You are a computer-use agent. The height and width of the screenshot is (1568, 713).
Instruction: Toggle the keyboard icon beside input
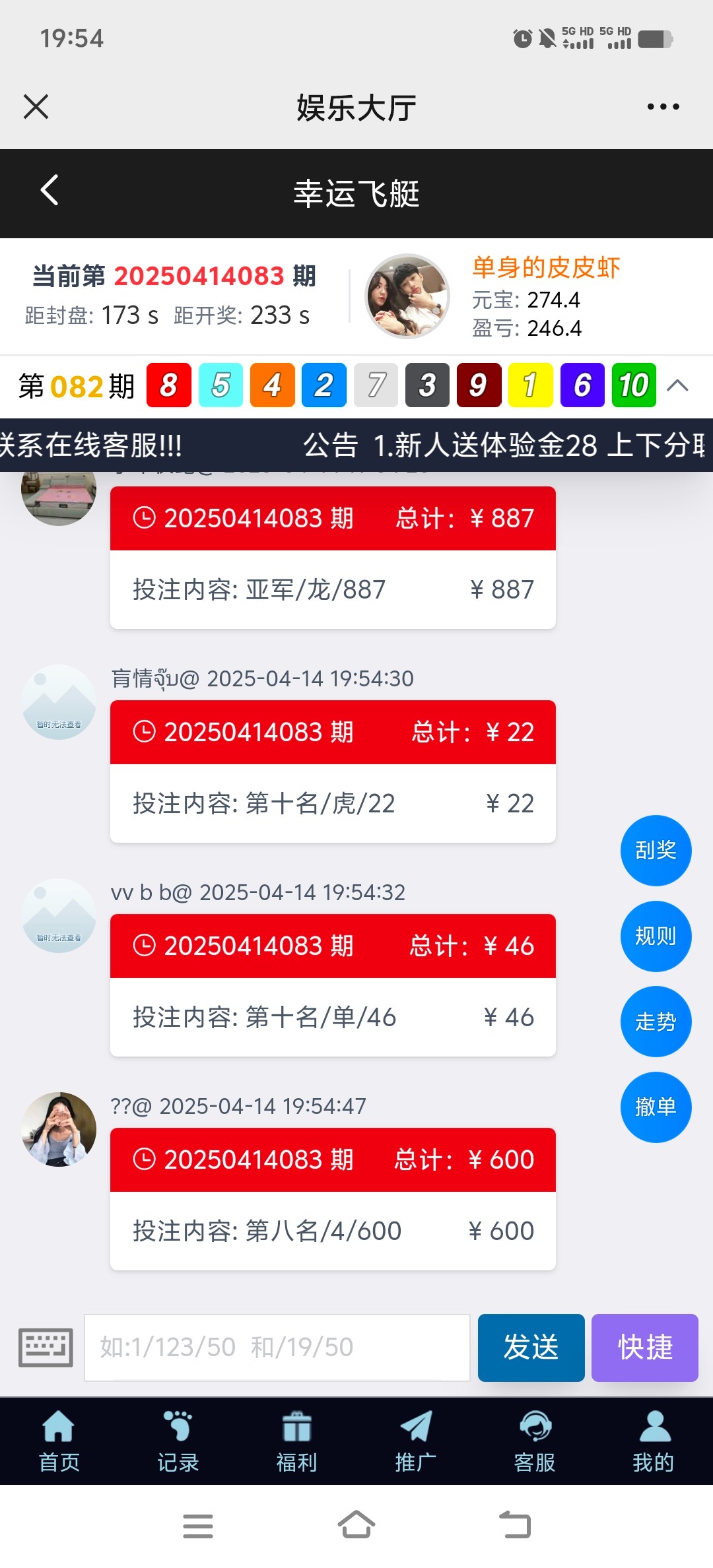point(46,1347)
